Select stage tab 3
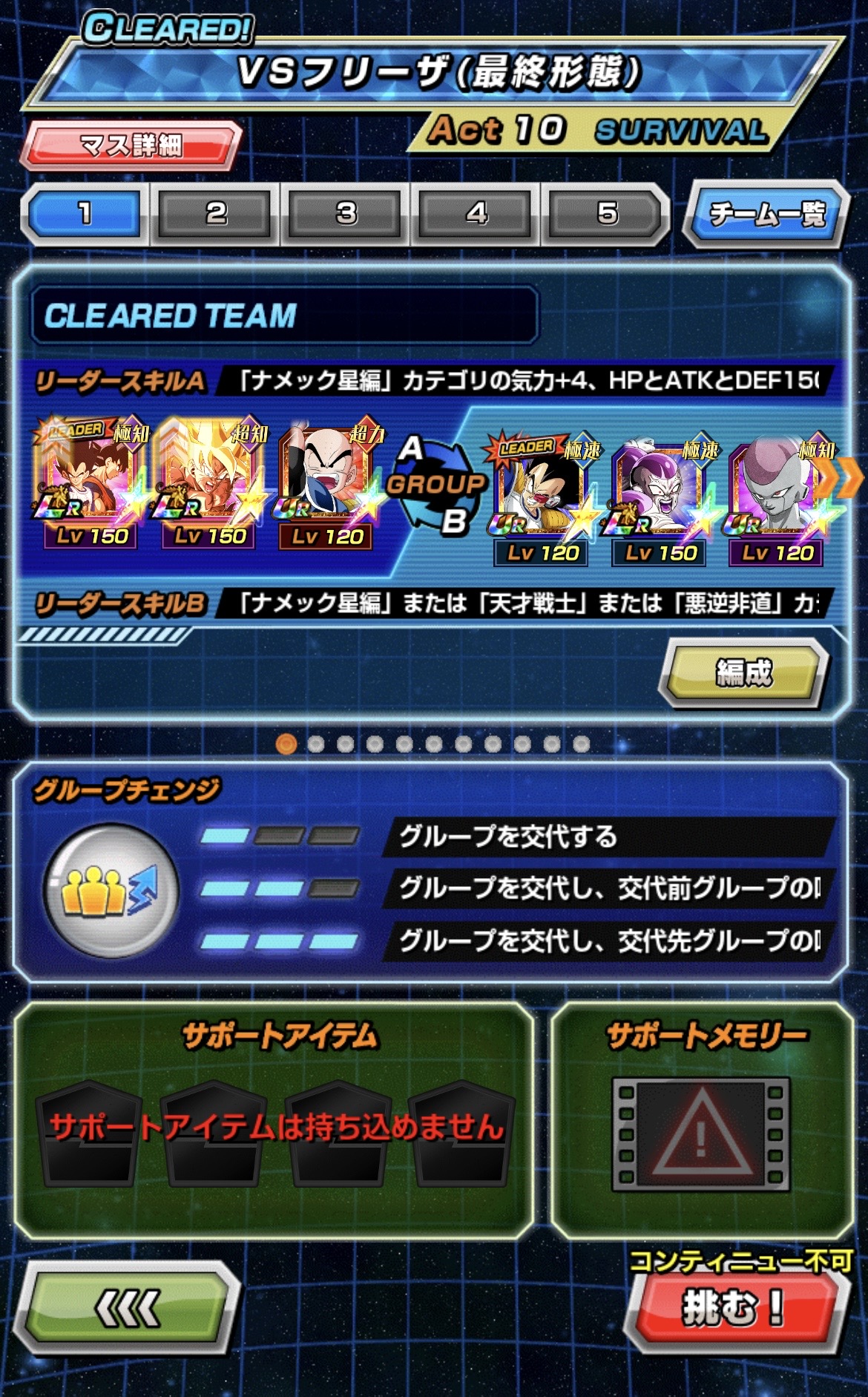Image resolution: width=868 pixels, height=1397 pixels. pyautogui.click(x=346, y=214)
